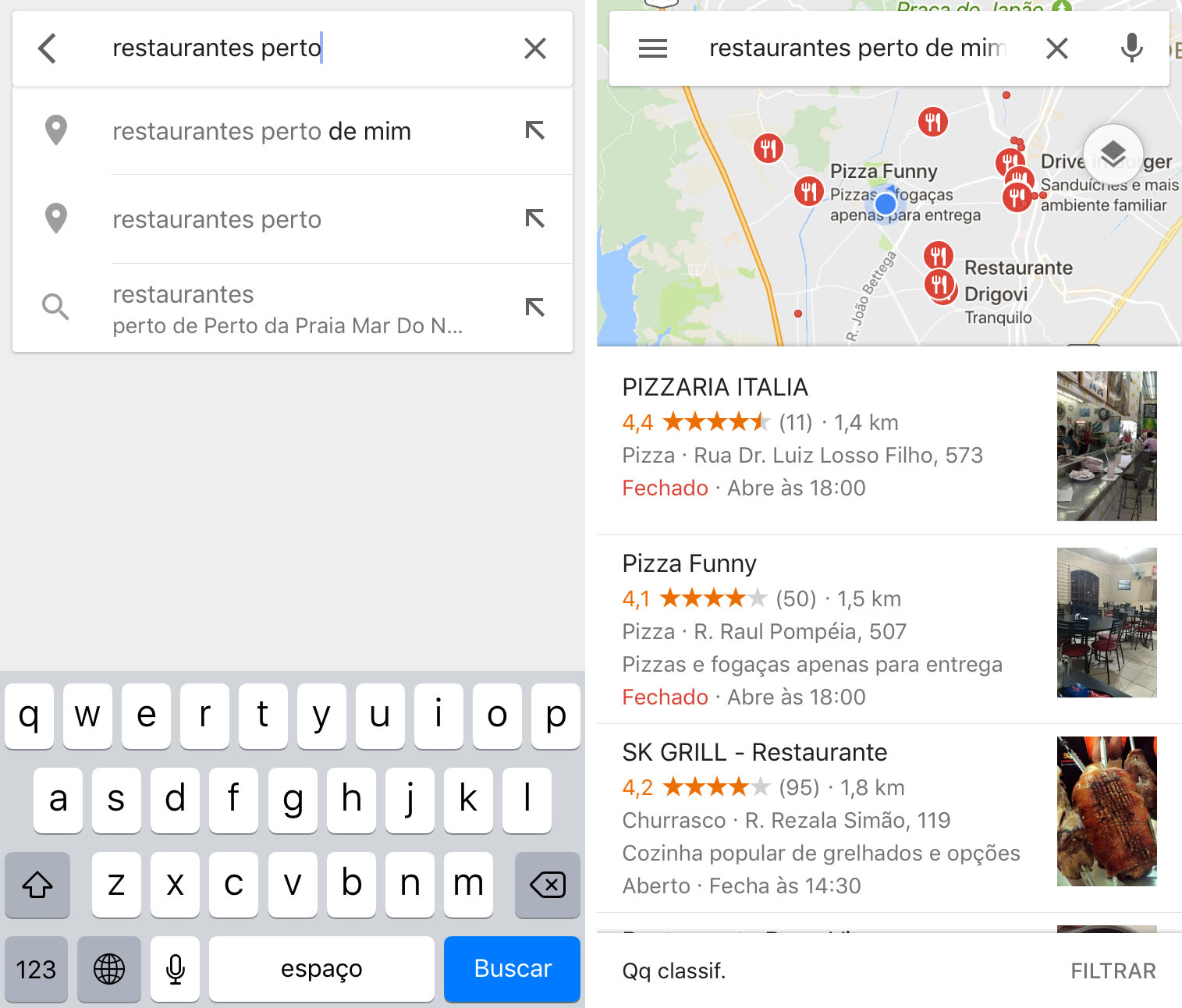
Task: Open the hamburger menu on the map
Action: (652, 48)
